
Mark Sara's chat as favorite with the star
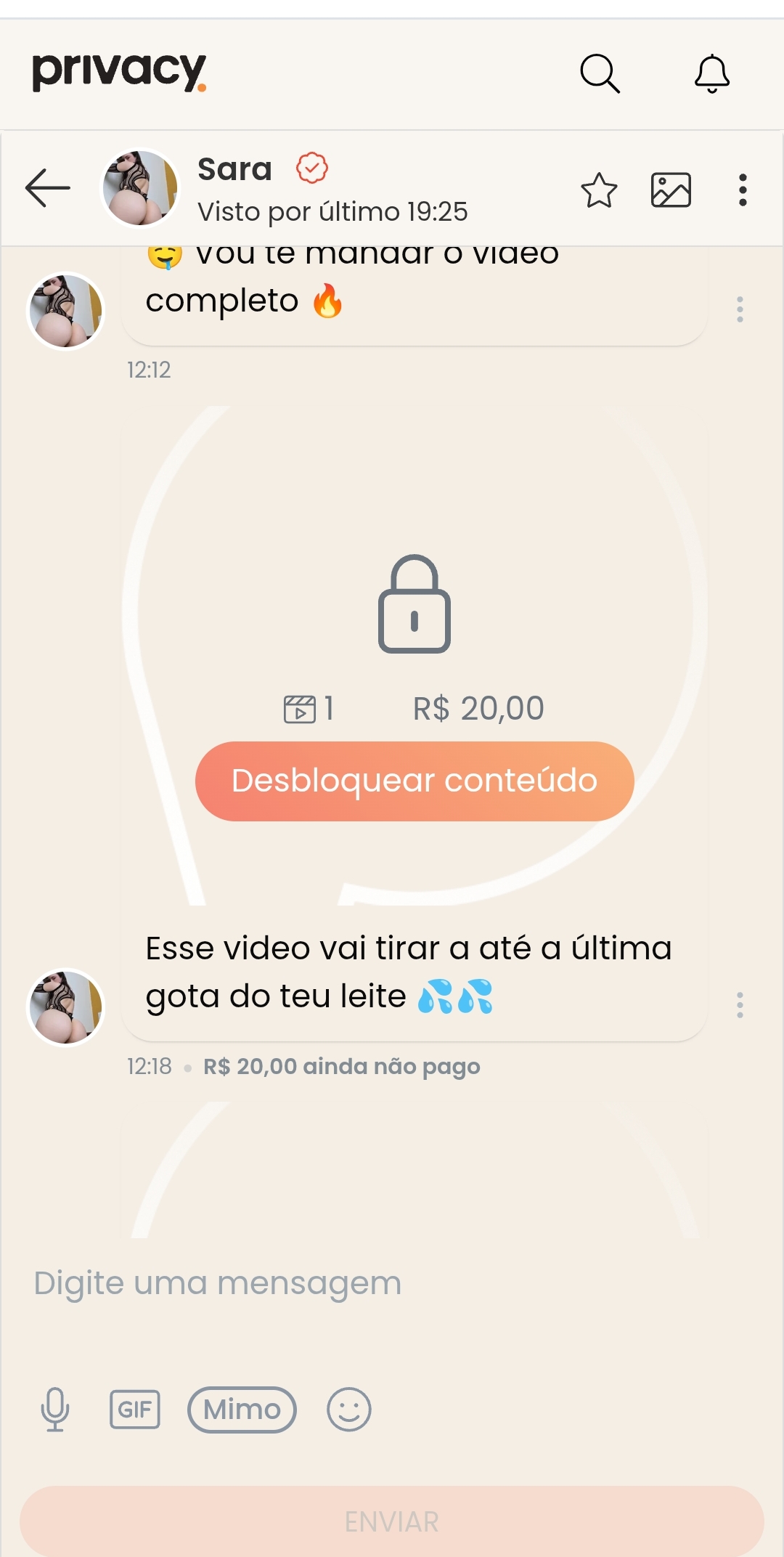pyautogui.click(x=599, y=190)
